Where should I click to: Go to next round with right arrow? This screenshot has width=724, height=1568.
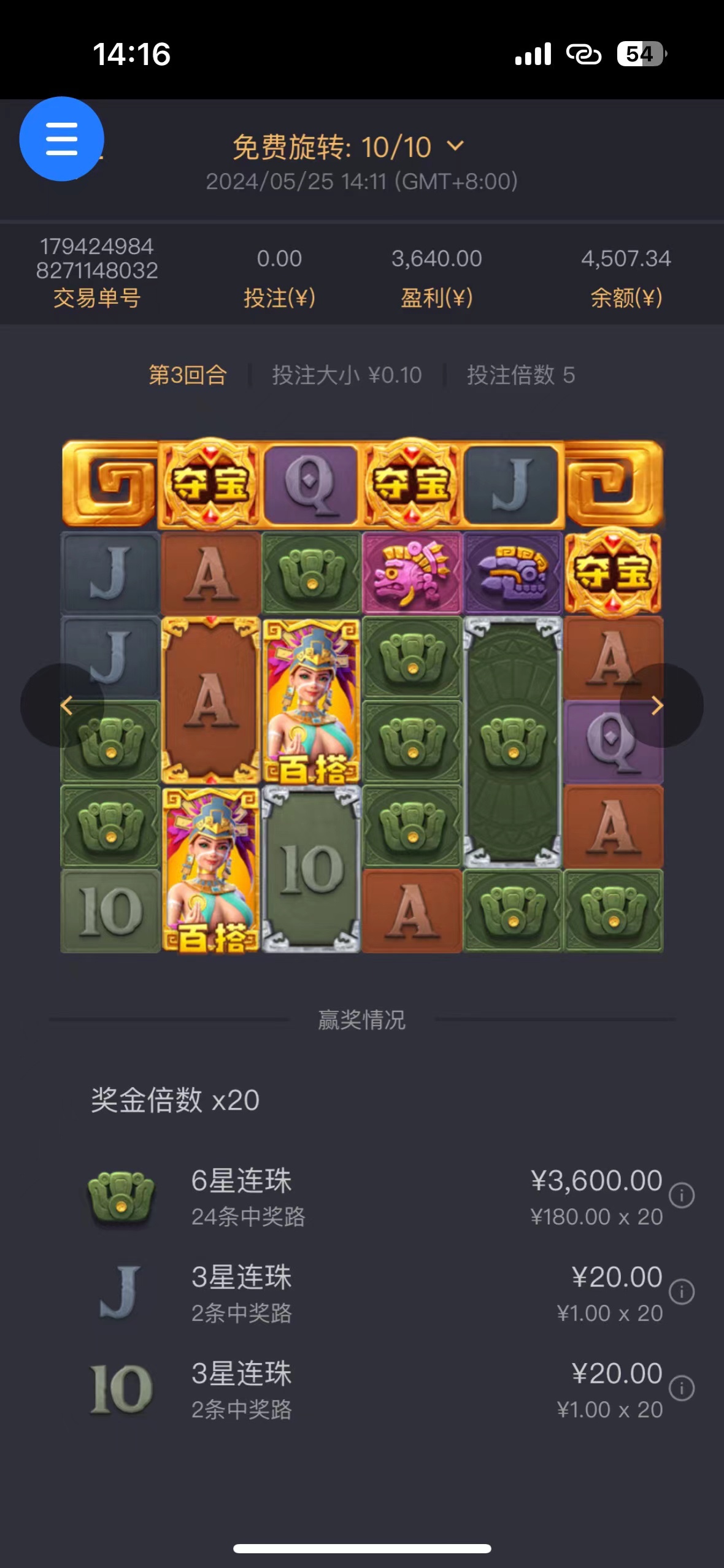pyautogui.click(x=659, y=705)
